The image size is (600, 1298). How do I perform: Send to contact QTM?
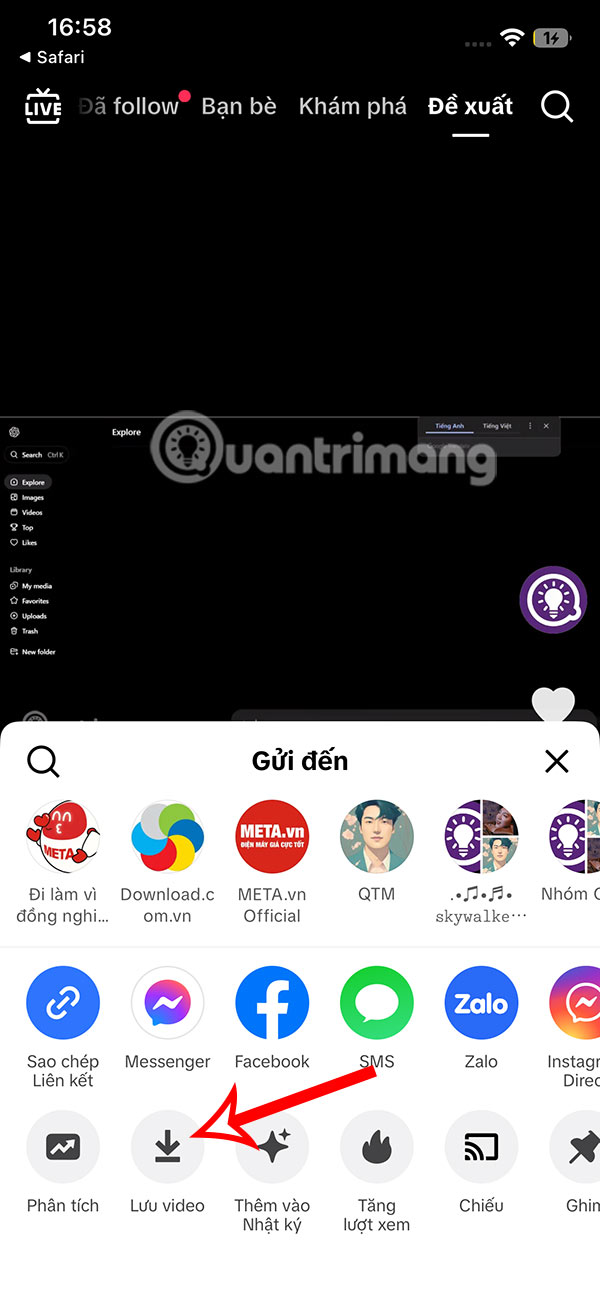376,837
